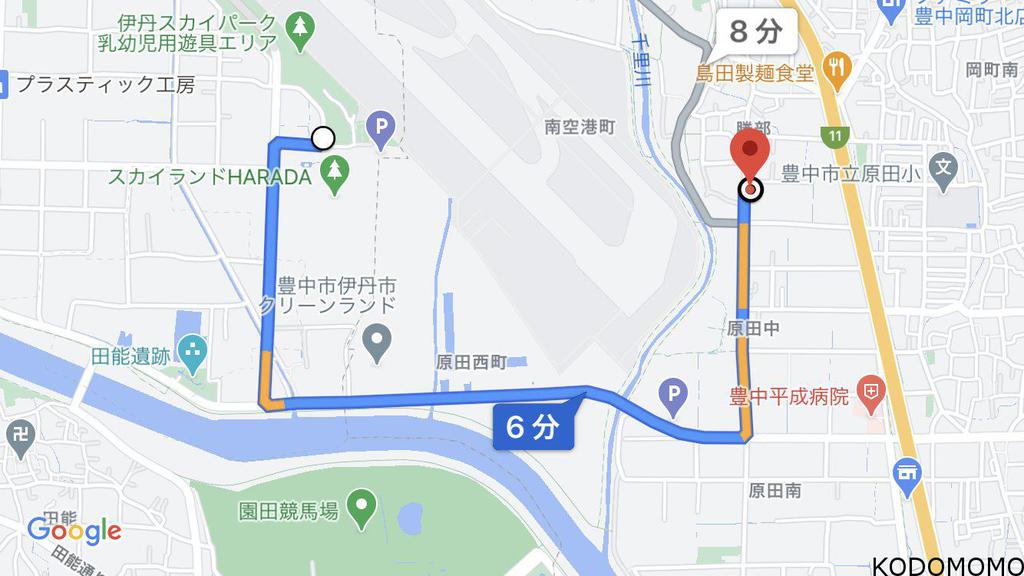Select the alternate 8分 route label

tap(755, 31)
